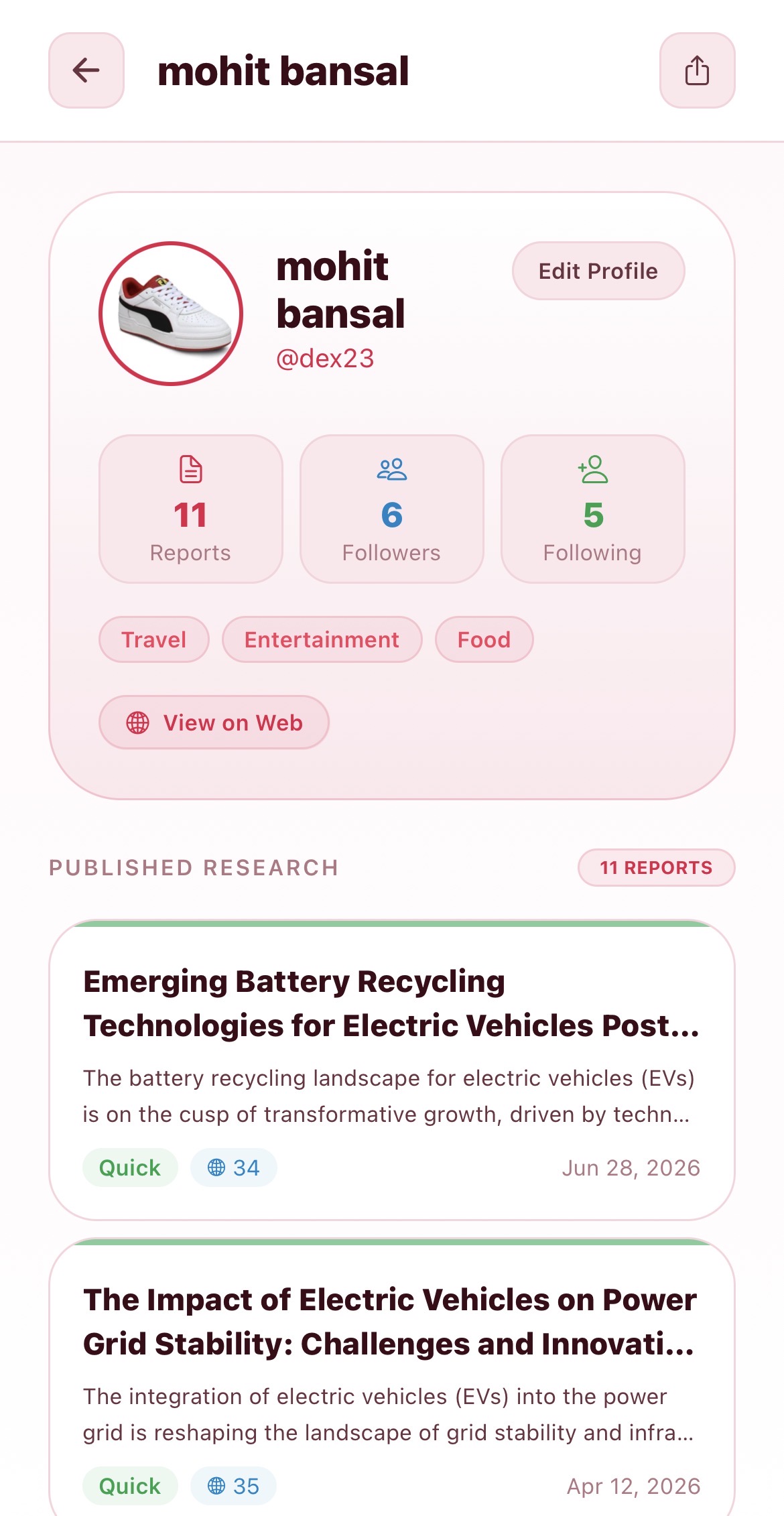Select the Travel chip
The image size is (784, 1516).
pyautogui.click(x=154, y=639)
